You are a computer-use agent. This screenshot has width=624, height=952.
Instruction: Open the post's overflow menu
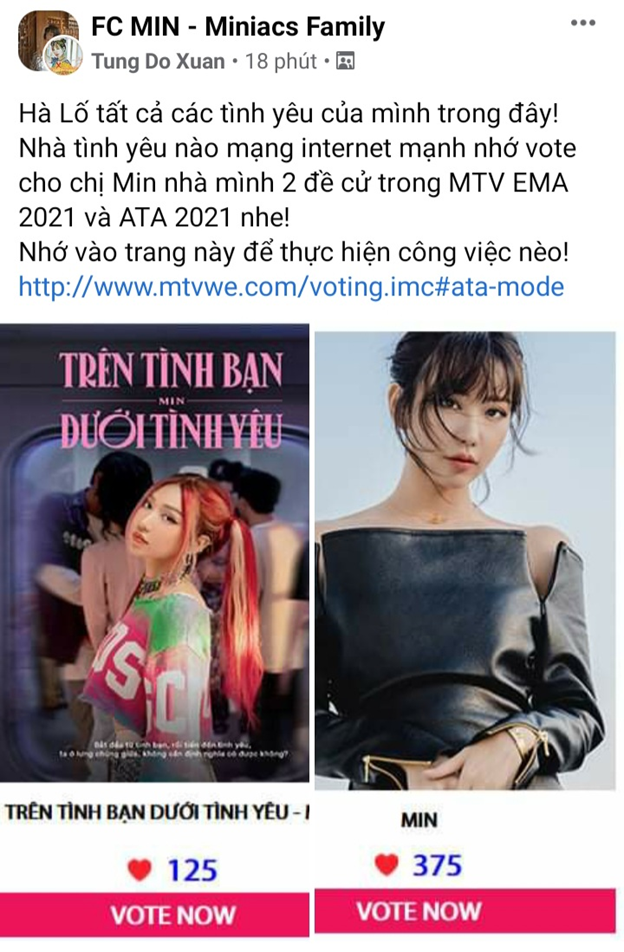583,22
